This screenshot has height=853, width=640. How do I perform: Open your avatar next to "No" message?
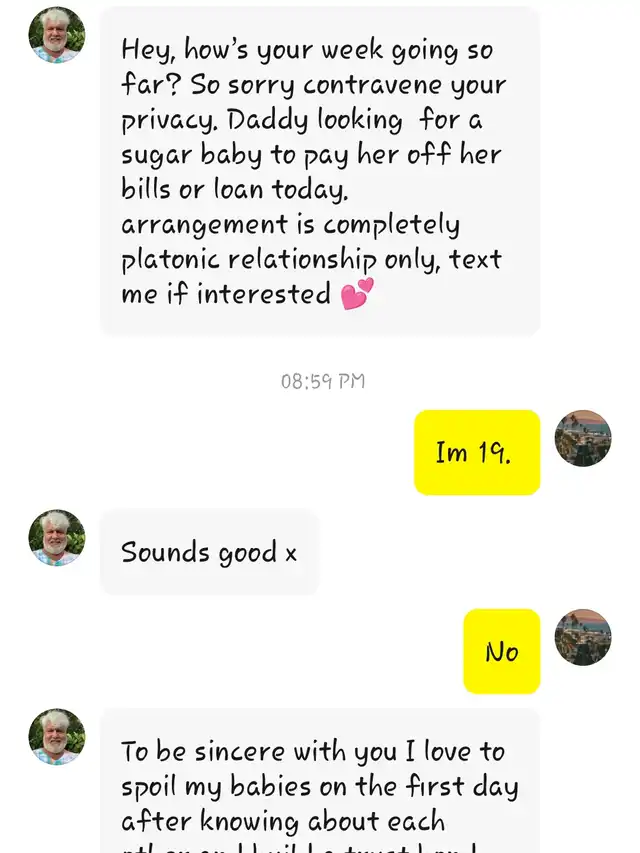tap(583, 637)
